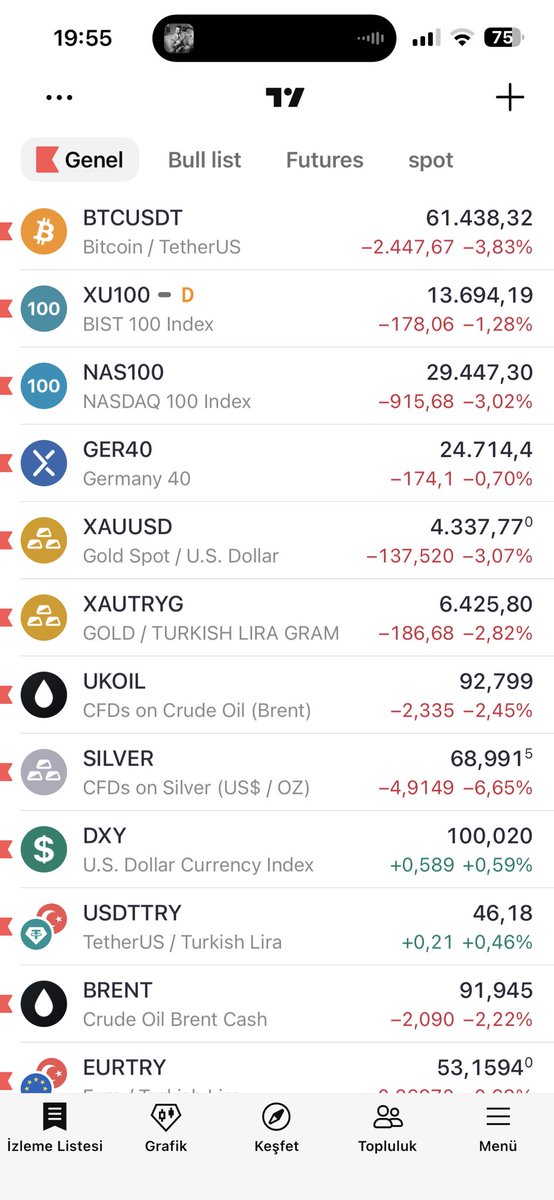Add a new symbol with the plus icon
The height and width of the screenshot is (1200, 554).
[x=510, y=97]
